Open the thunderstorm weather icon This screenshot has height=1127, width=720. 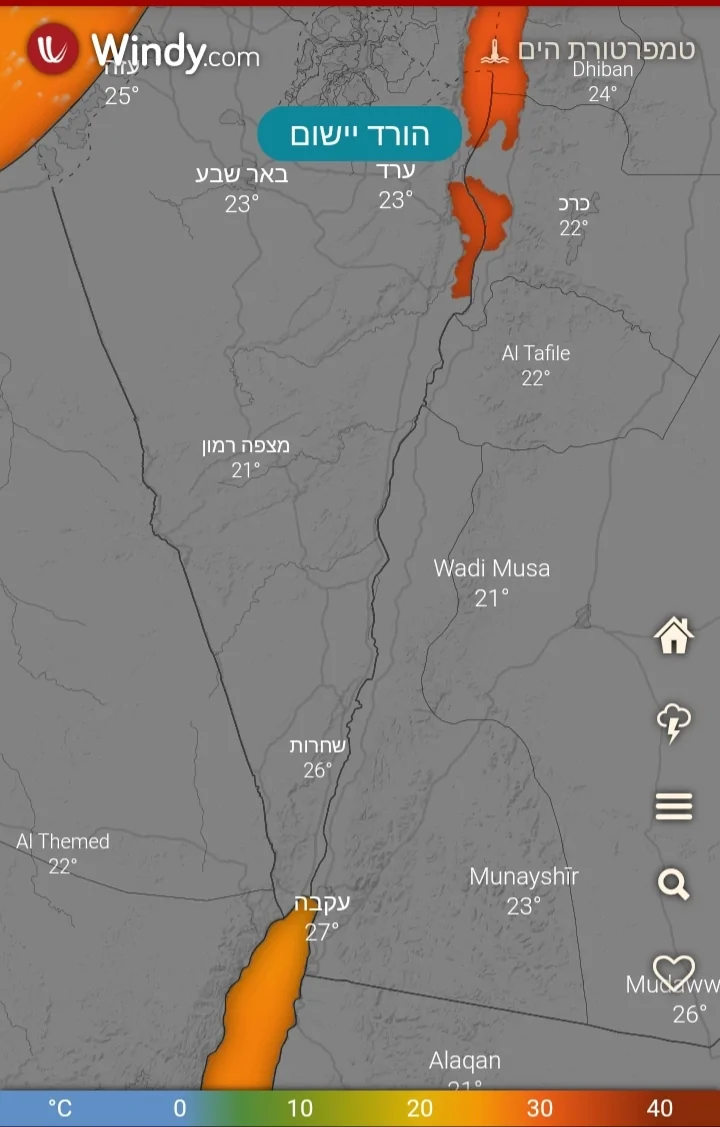(x=673, y=722)
